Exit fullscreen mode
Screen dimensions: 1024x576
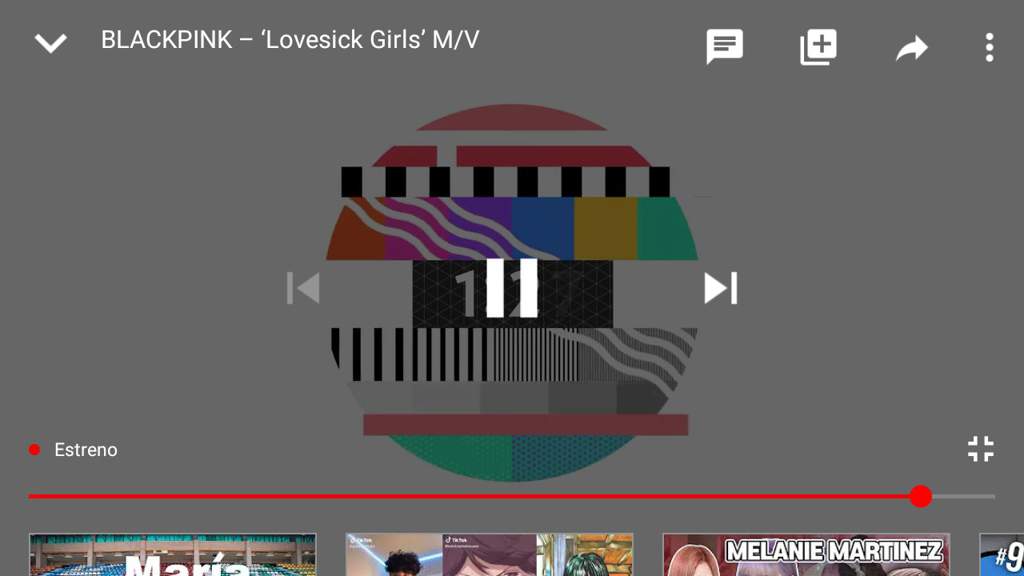pos(980,449)
